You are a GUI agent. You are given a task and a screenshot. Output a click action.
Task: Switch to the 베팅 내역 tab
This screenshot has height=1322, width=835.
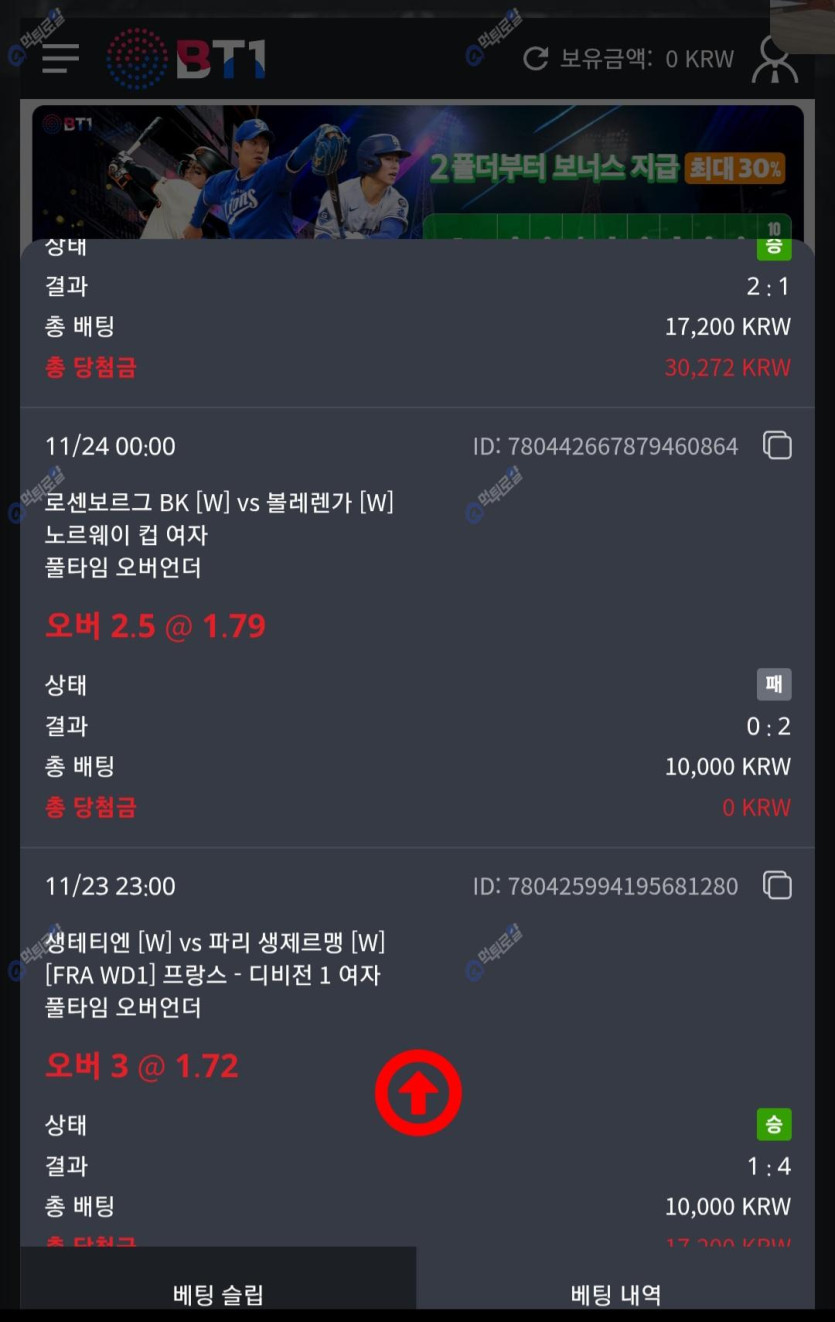click(x=615, y=1295)
